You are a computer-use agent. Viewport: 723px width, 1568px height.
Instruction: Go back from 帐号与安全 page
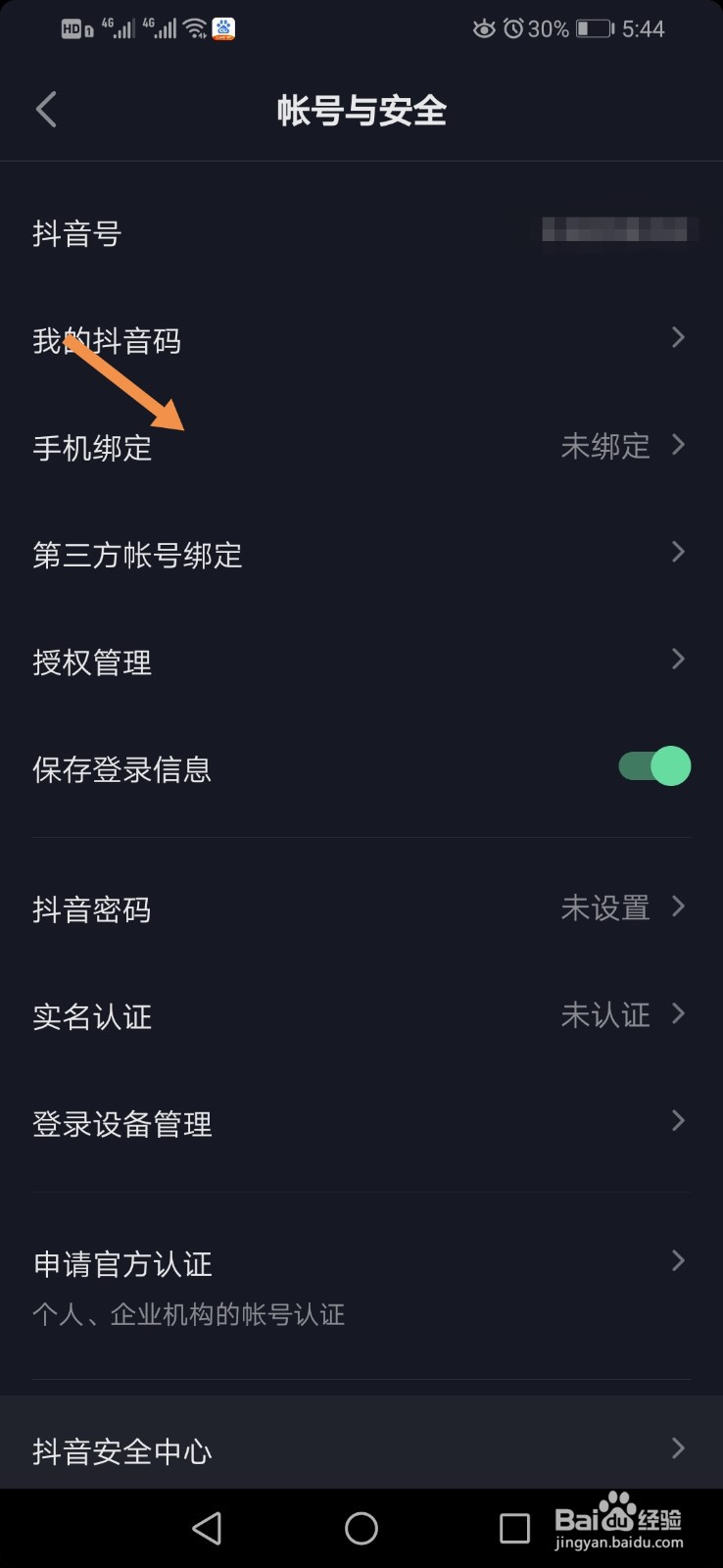pos(46,110)
